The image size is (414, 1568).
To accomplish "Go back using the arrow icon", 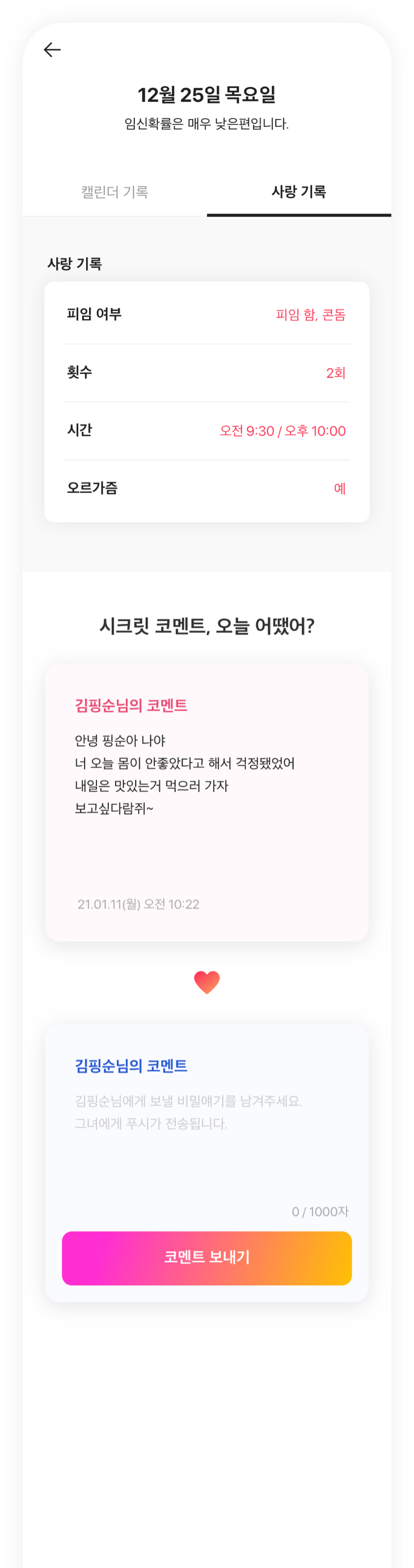I will click(52, 50).
